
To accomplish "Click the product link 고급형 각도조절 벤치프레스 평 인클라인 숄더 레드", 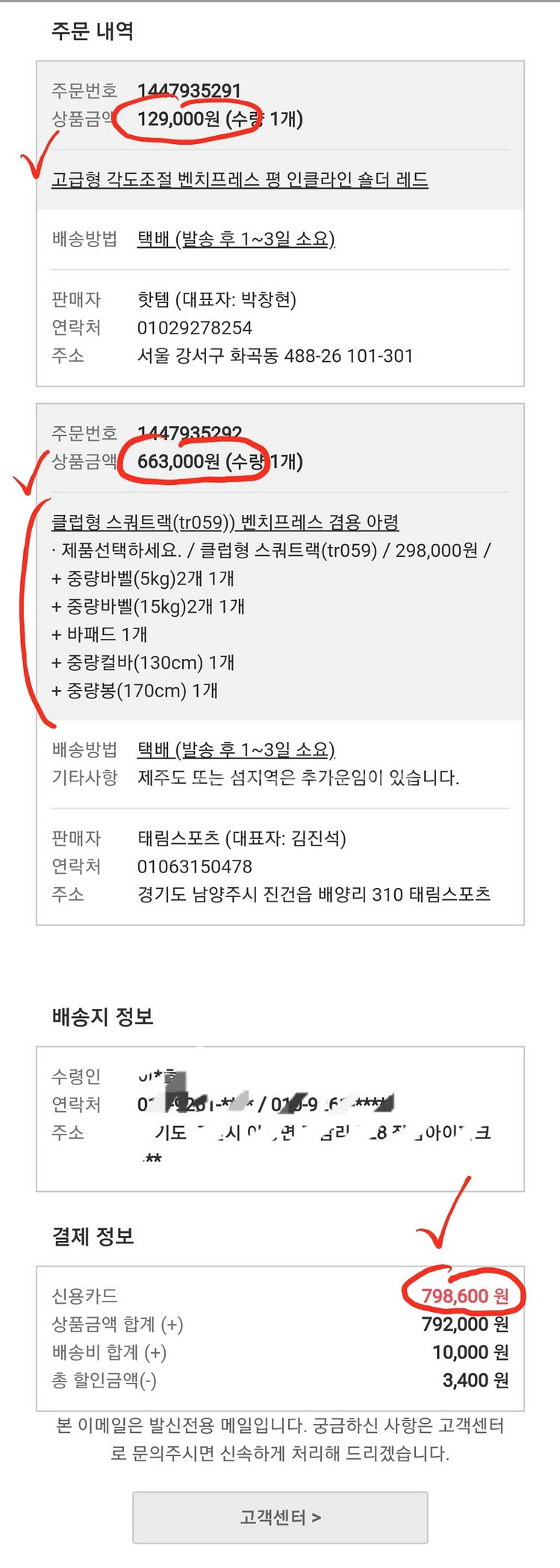I will pos(239,180).
